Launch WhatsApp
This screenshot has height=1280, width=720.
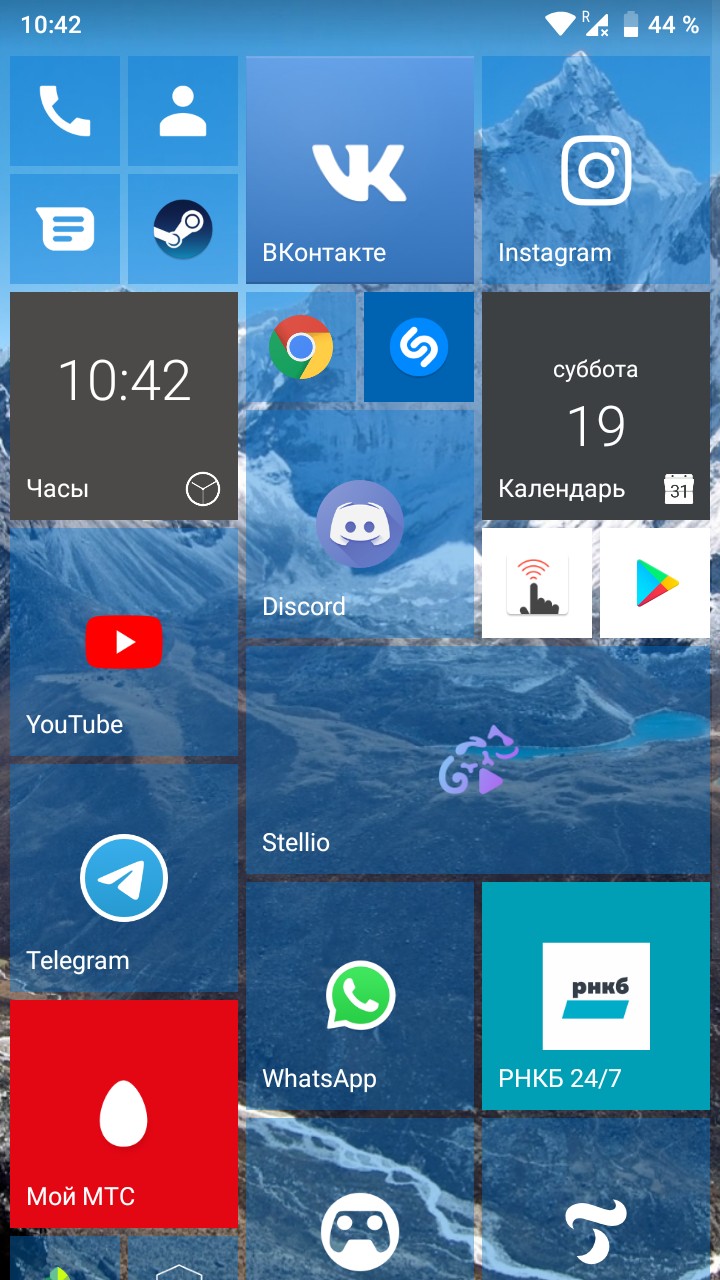pos(360,996)
